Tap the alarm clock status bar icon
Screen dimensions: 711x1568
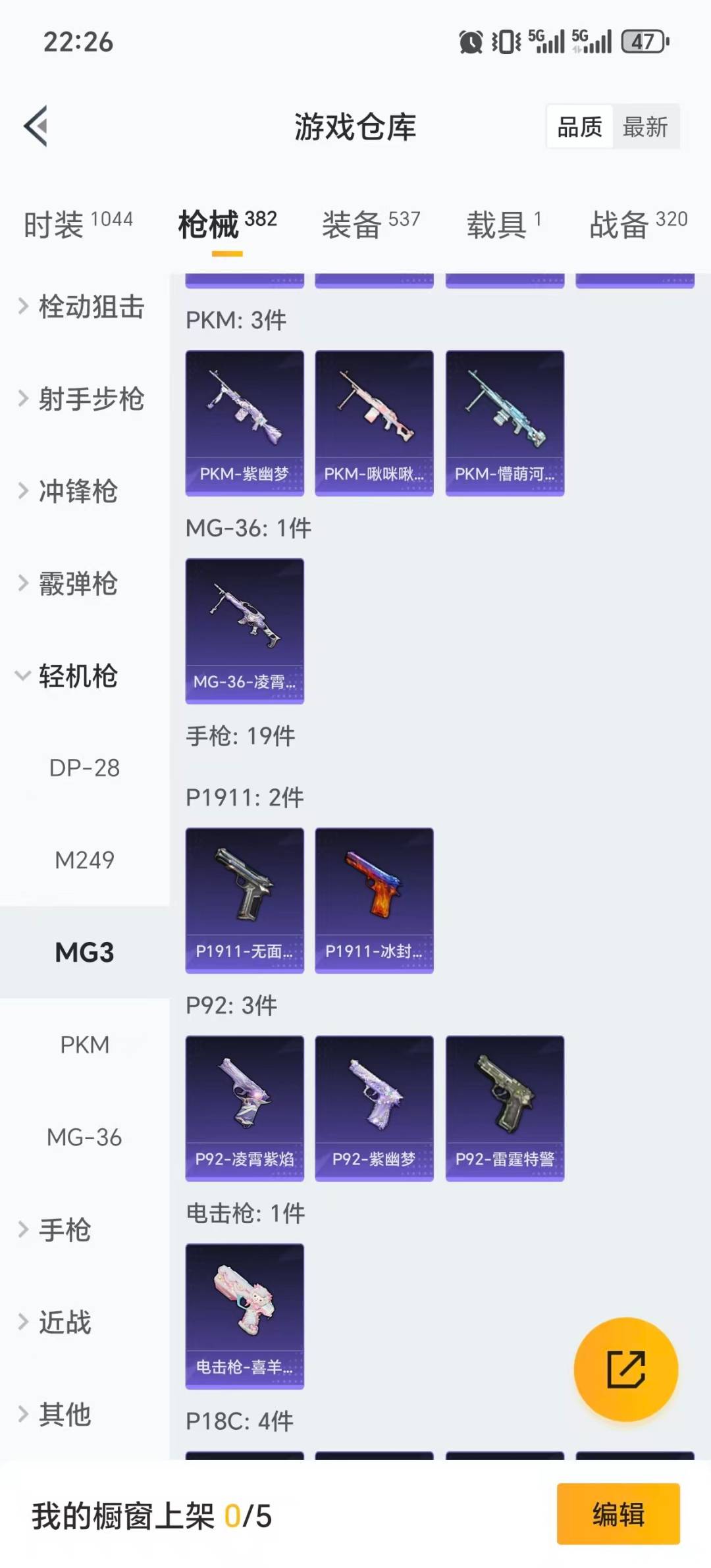[x=473, y=41]
